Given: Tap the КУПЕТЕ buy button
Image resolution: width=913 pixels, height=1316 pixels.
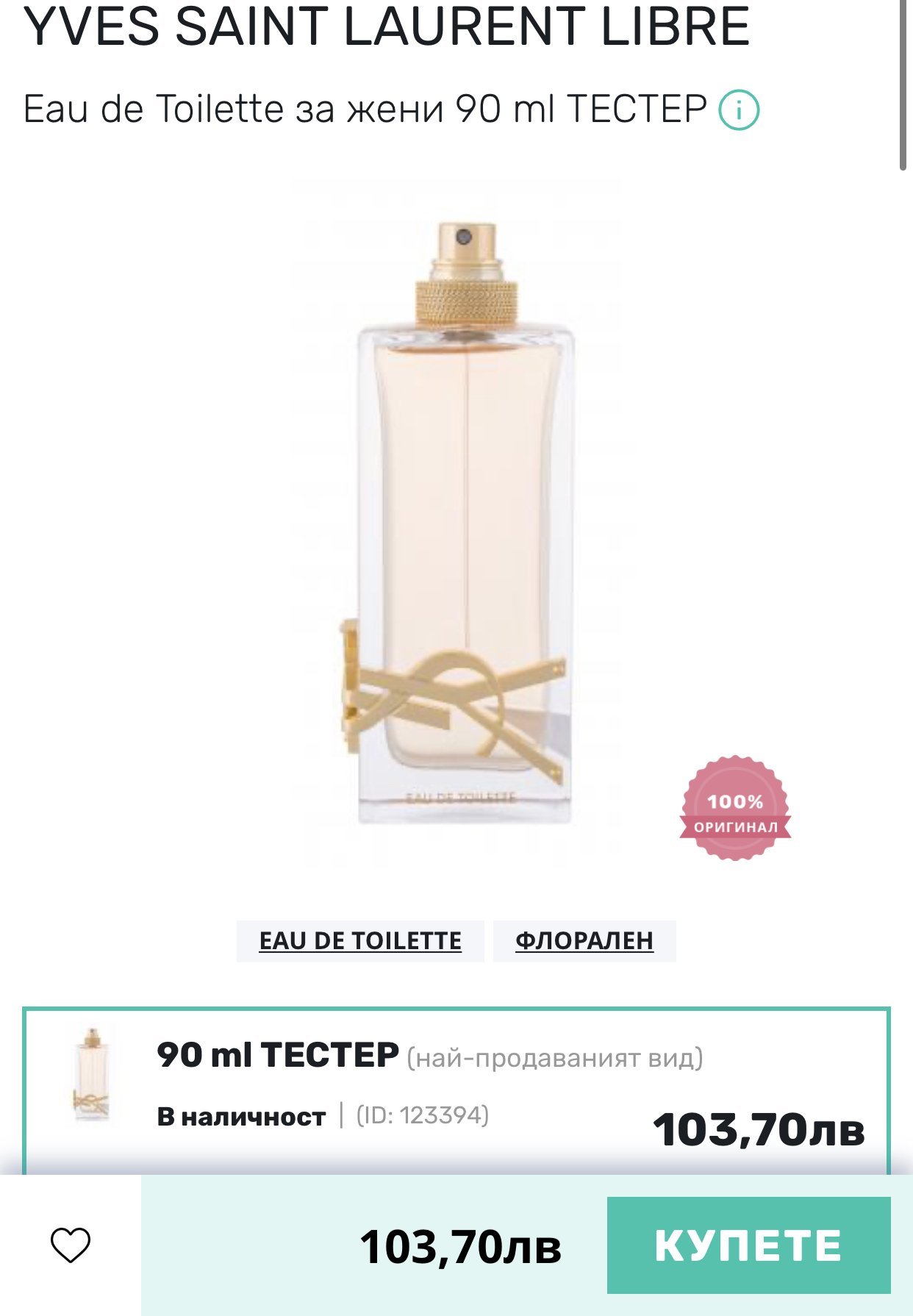Looking at the screenshot, I should click(748, 1245).
